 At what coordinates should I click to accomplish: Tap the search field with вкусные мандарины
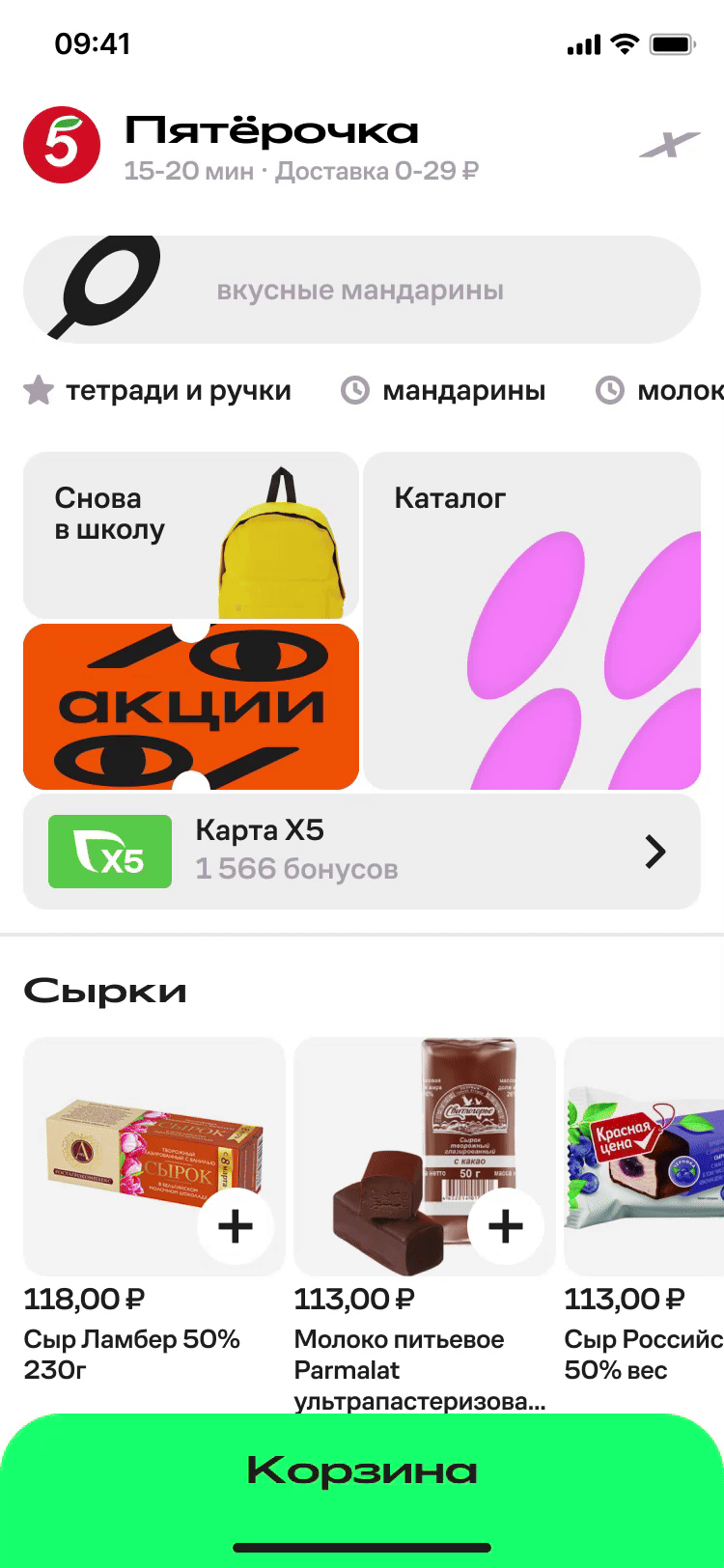[361, 290]
